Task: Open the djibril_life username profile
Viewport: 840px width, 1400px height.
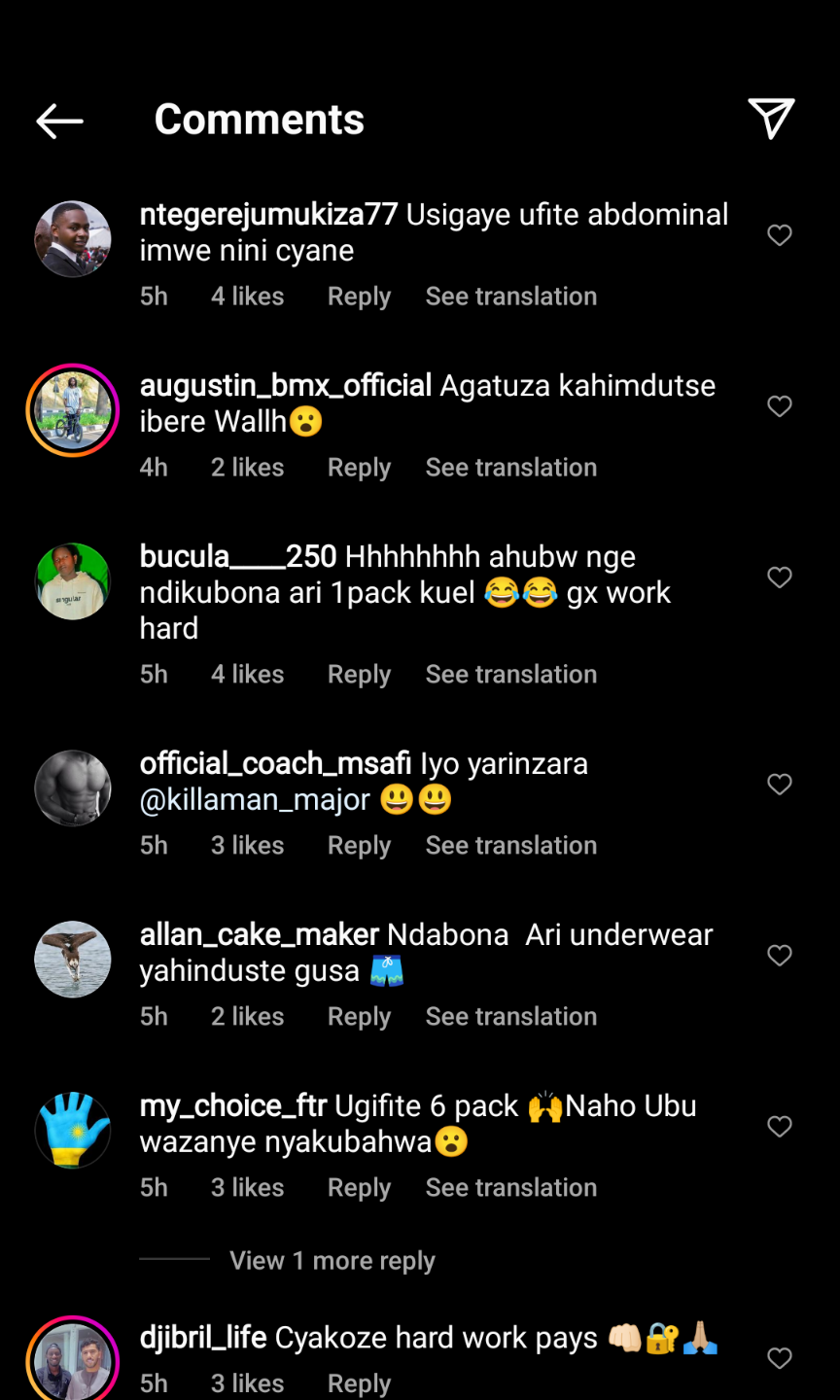Action: tap(203, 1338)
